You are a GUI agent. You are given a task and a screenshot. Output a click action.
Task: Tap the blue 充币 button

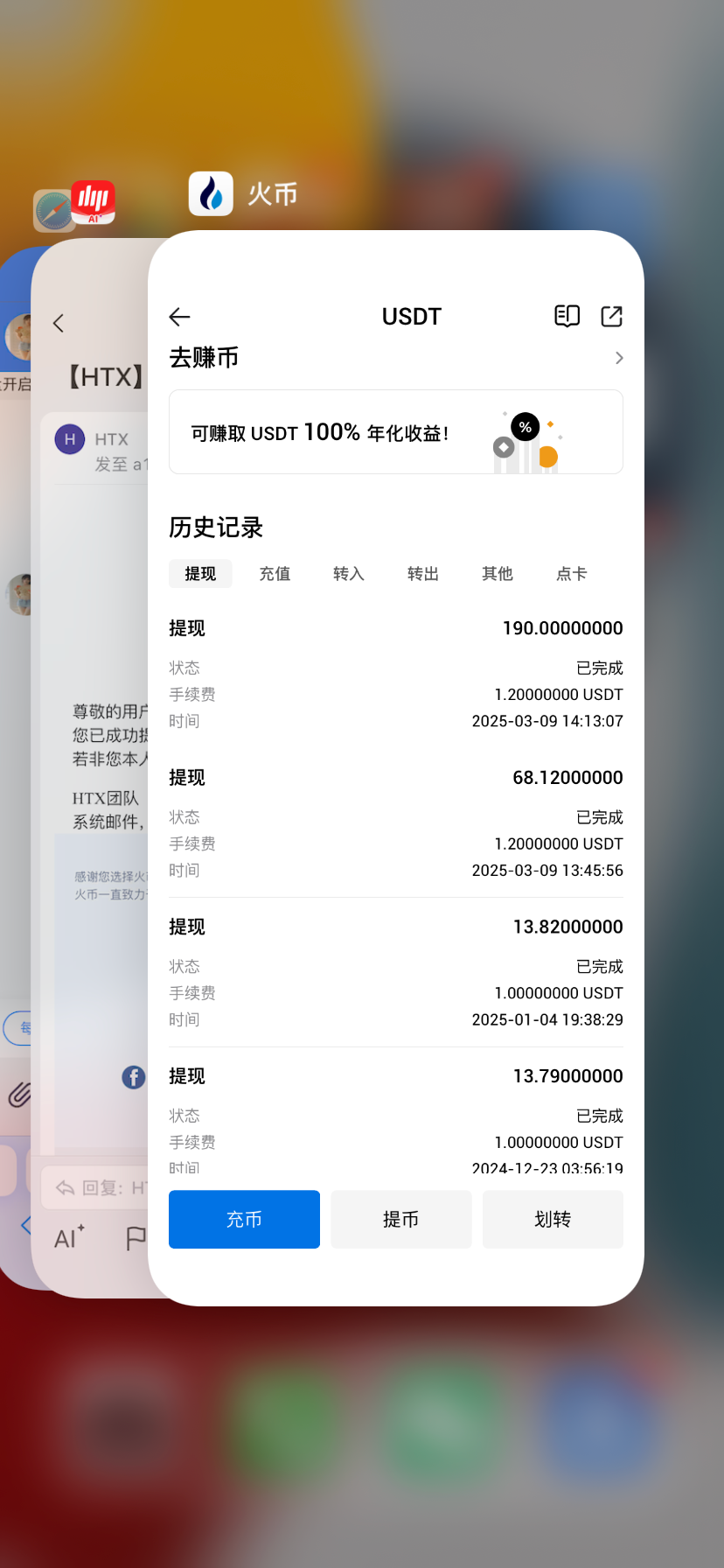244,1219
